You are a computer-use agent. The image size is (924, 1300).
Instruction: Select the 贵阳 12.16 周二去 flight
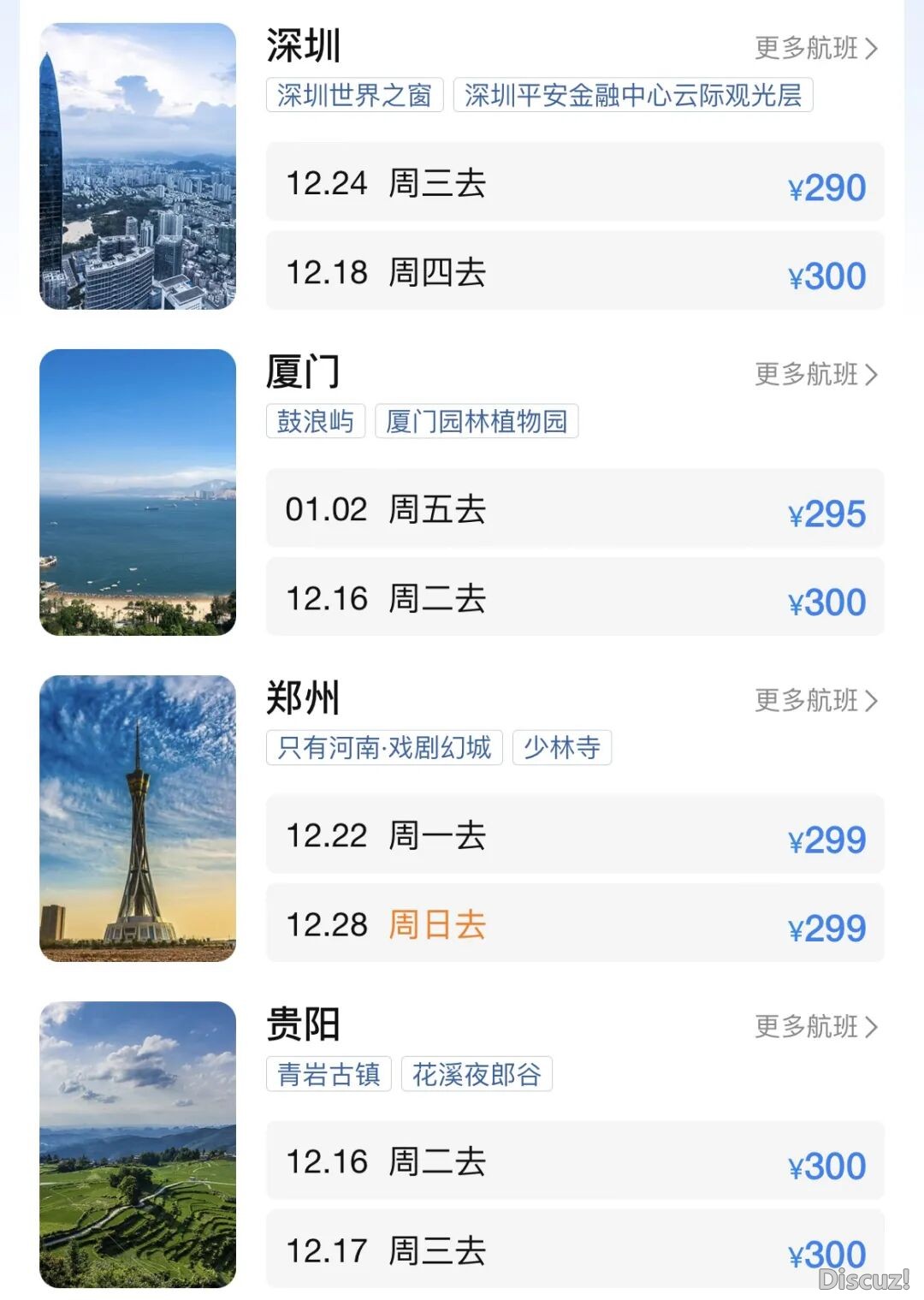pos(574,1161)
